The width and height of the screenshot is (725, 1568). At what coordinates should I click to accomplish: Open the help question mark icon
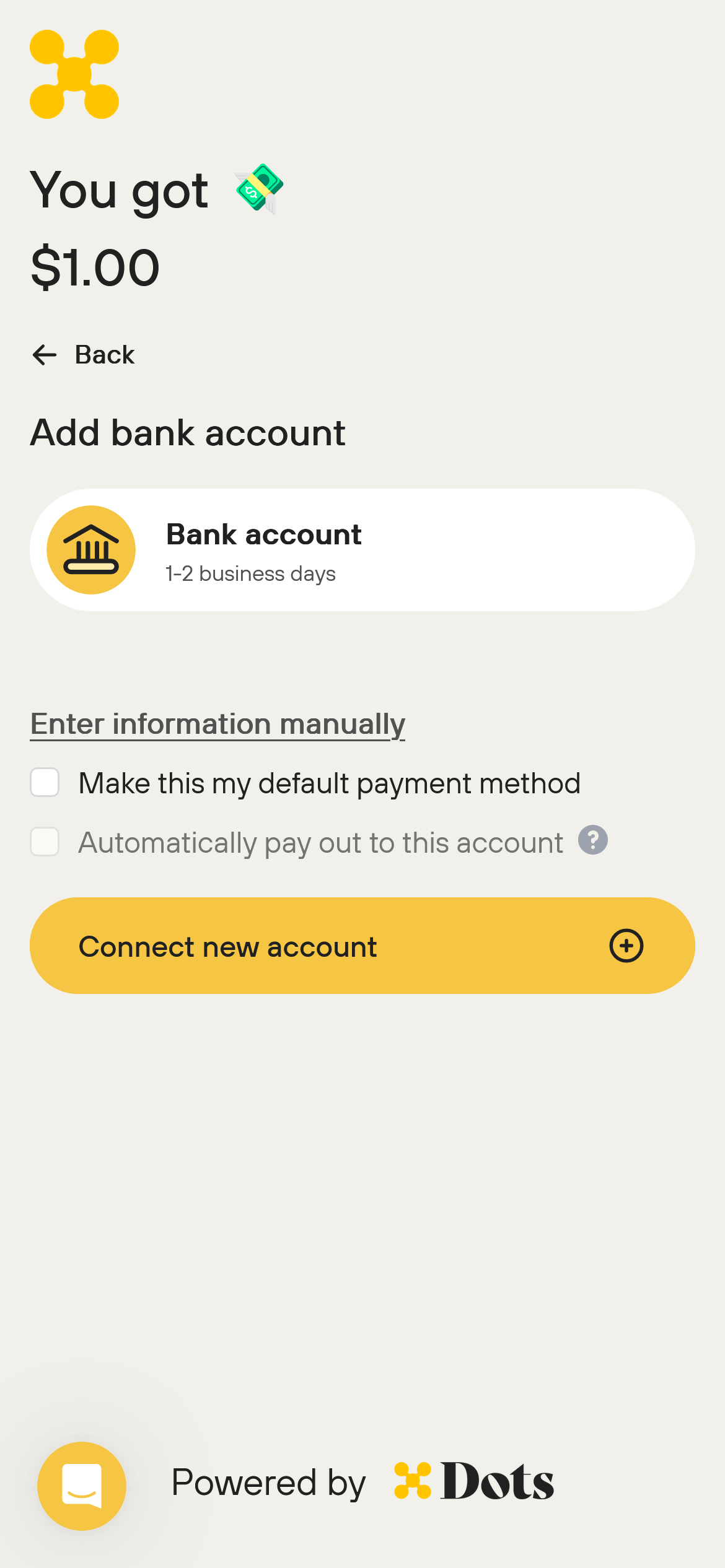pos(593,840)
